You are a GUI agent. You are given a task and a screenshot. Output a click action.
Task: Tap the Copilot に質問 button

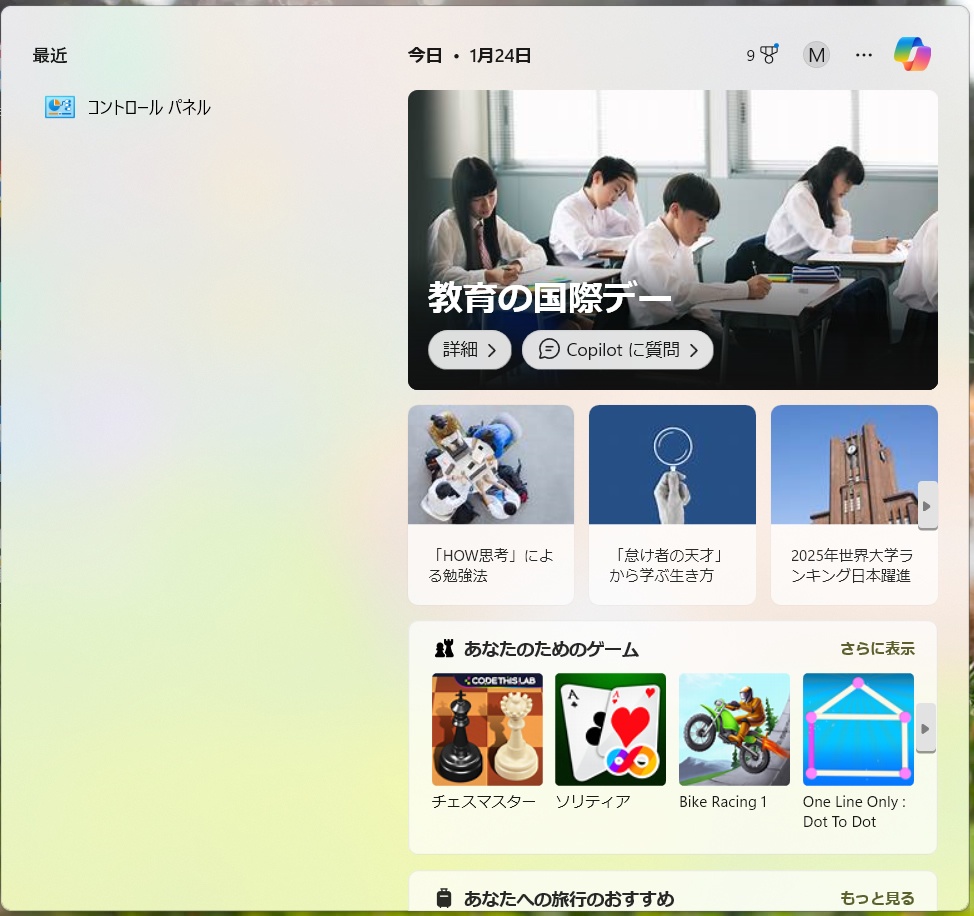(617, 350)
